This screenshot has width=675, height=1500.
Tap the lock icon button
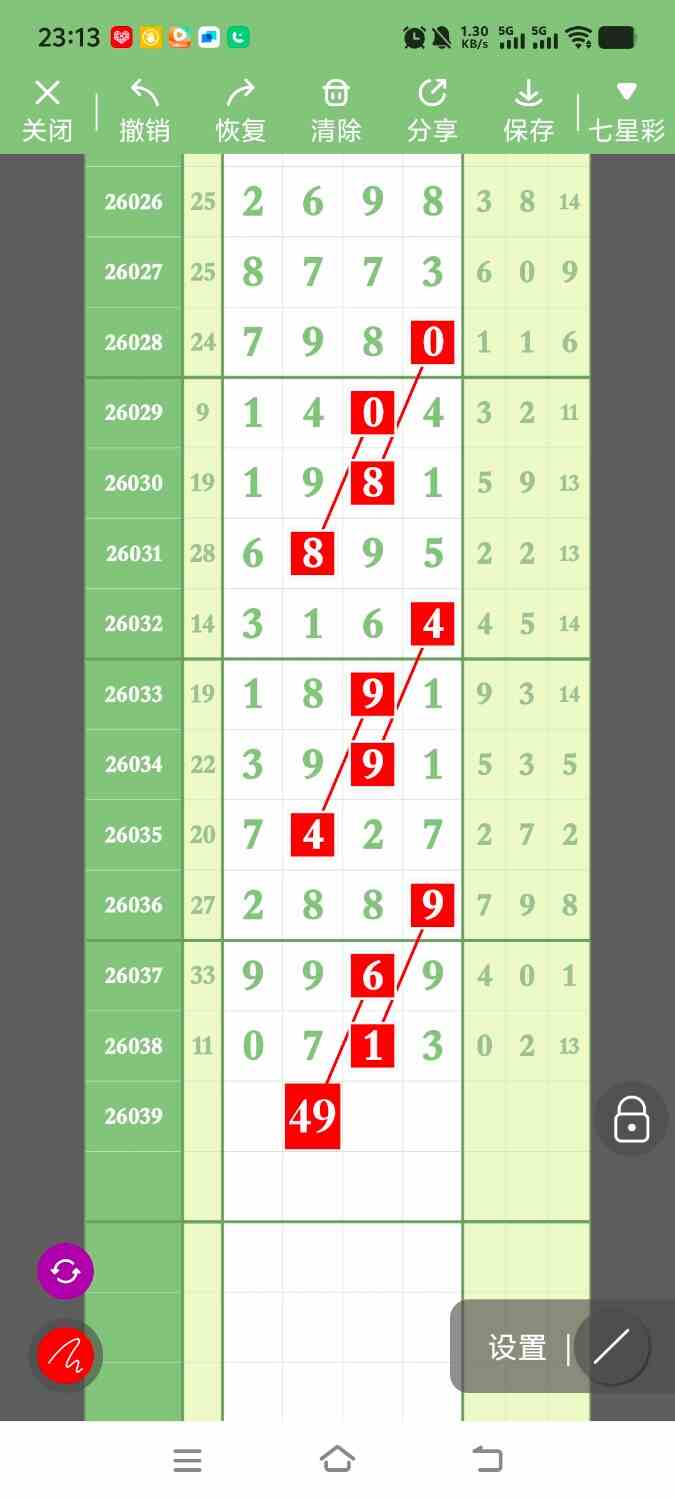pyautogui.click(x=631, y=1118)
